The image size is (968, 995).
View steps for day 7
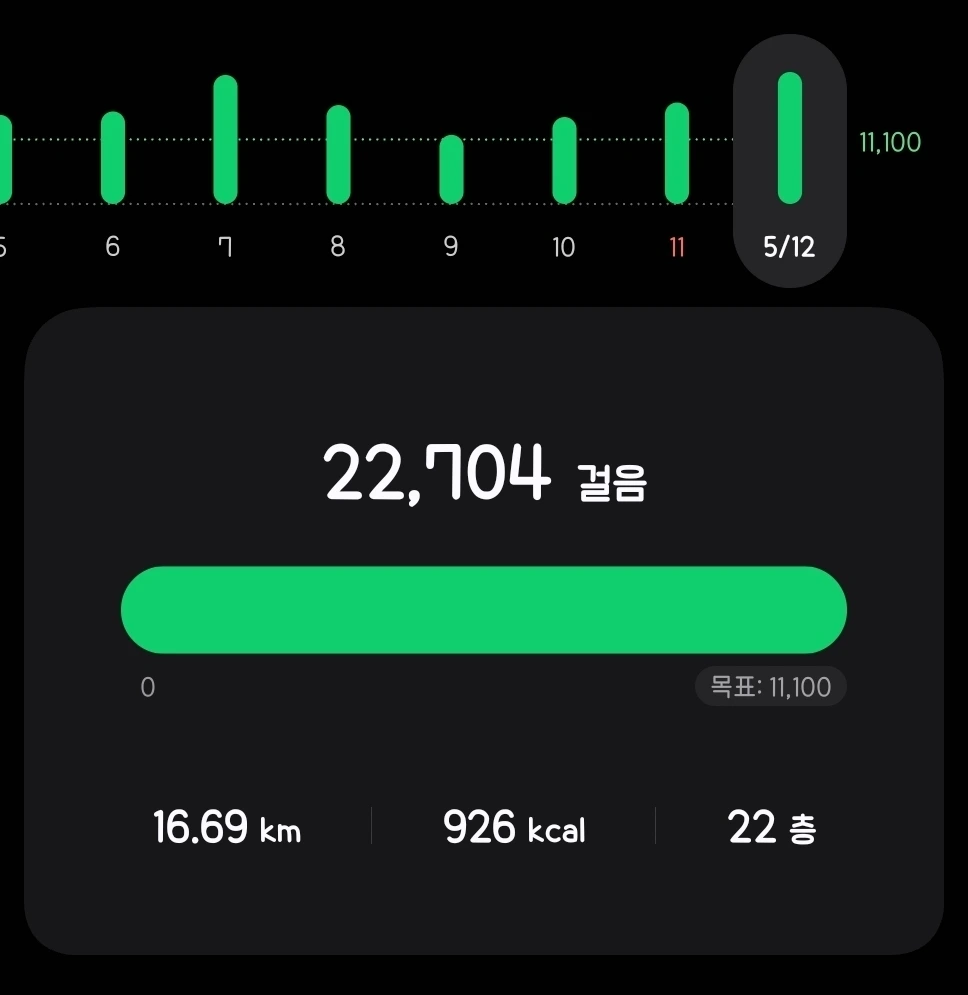pyautogui.click(x=226, y=140)
